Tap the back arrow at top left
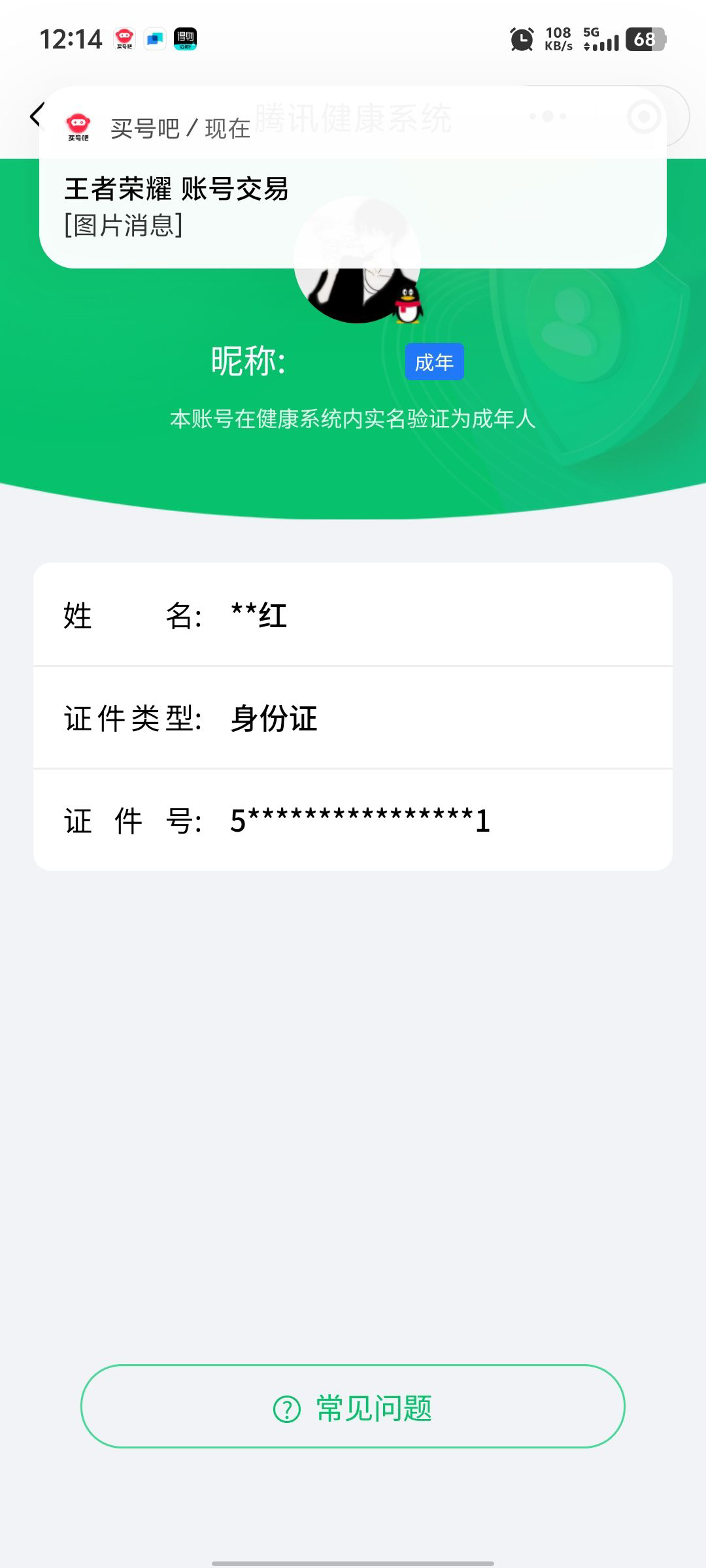Viewport: 706px width, 1568px height. [36, 115]
